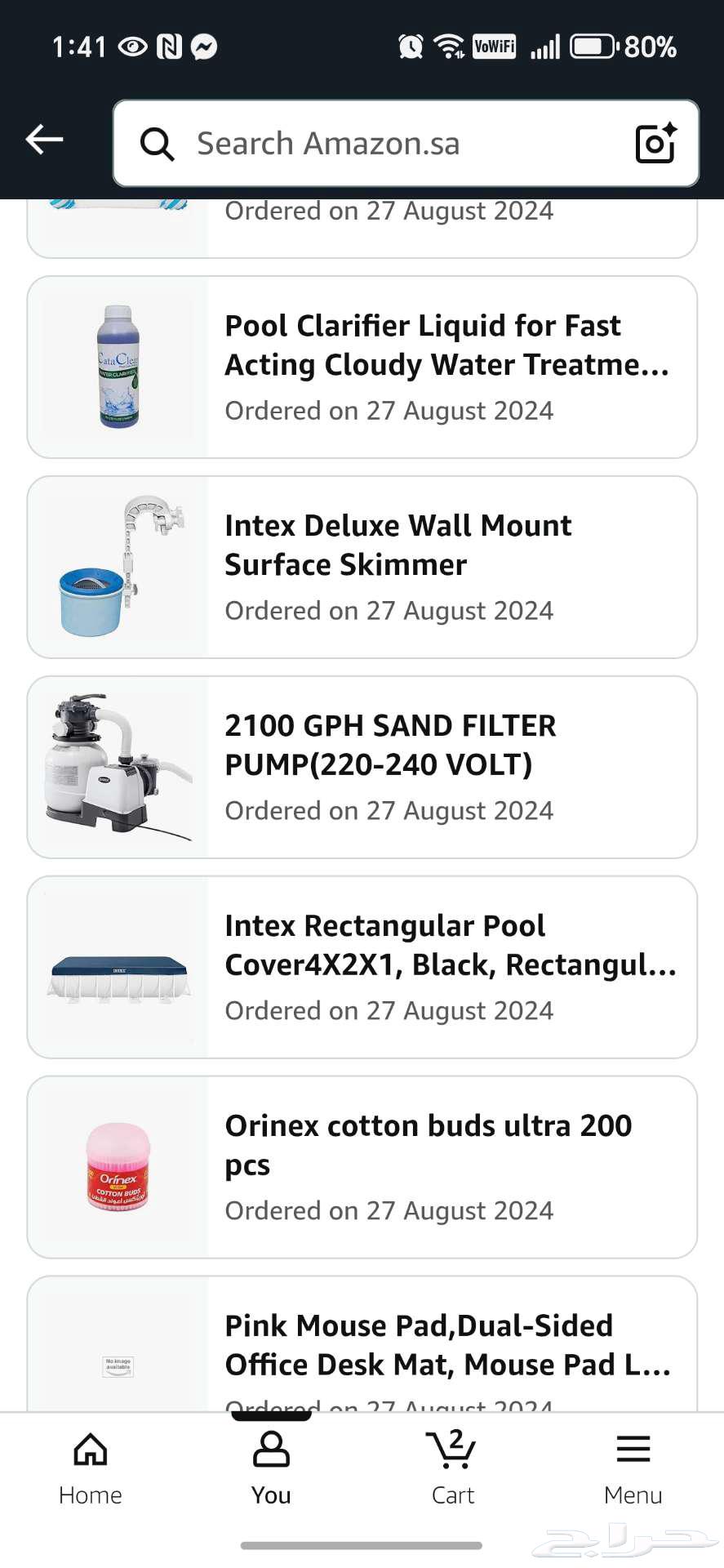Select the Orinex cotton buds order
The image size is (724, 1568).
click(362, 1168)
